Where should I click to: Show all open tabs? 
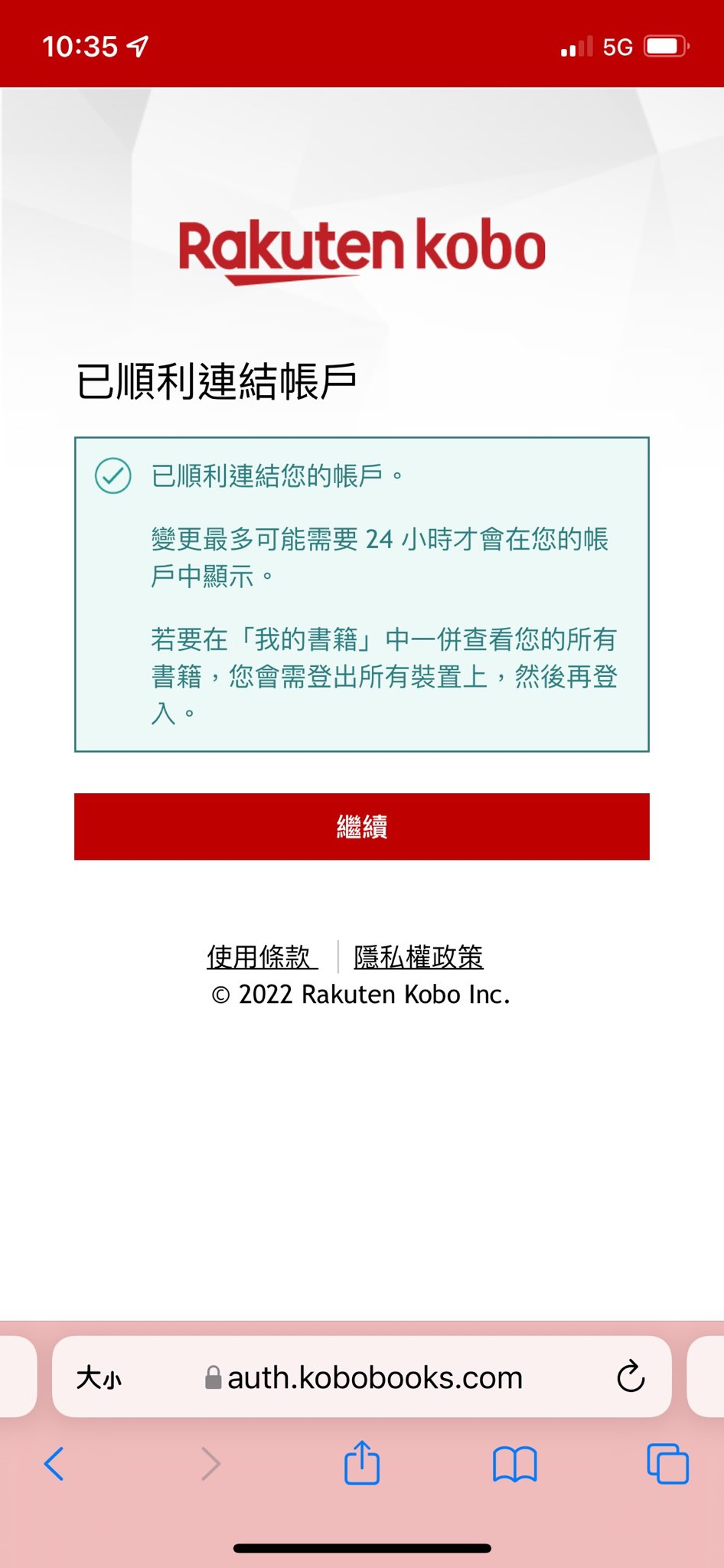pos(667,1464)
